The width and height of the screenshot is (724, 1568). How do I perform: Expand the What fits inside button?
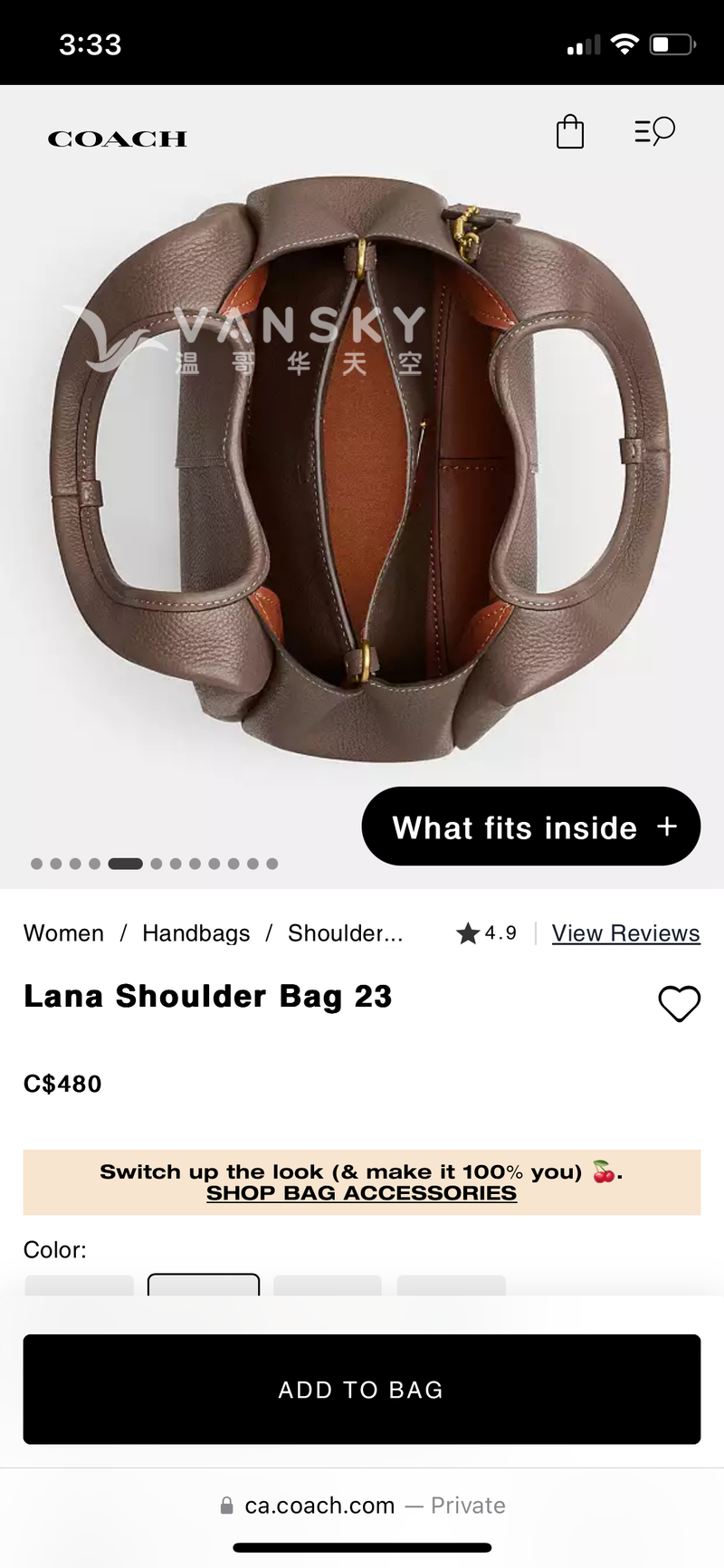[x=531, y=827]
